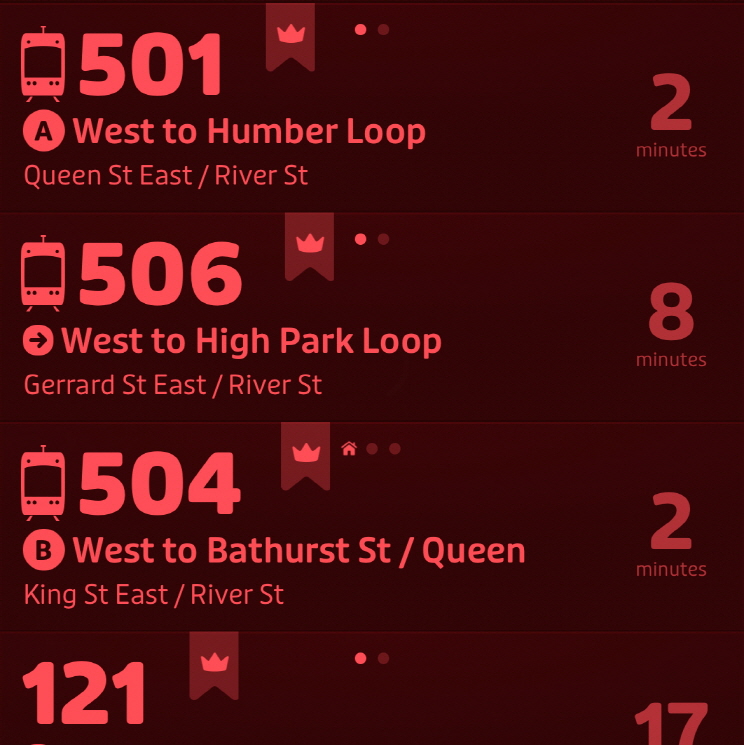Tap the page indicator dots on route 121
The width and height of the screenshot is (744, 745).
371,658
